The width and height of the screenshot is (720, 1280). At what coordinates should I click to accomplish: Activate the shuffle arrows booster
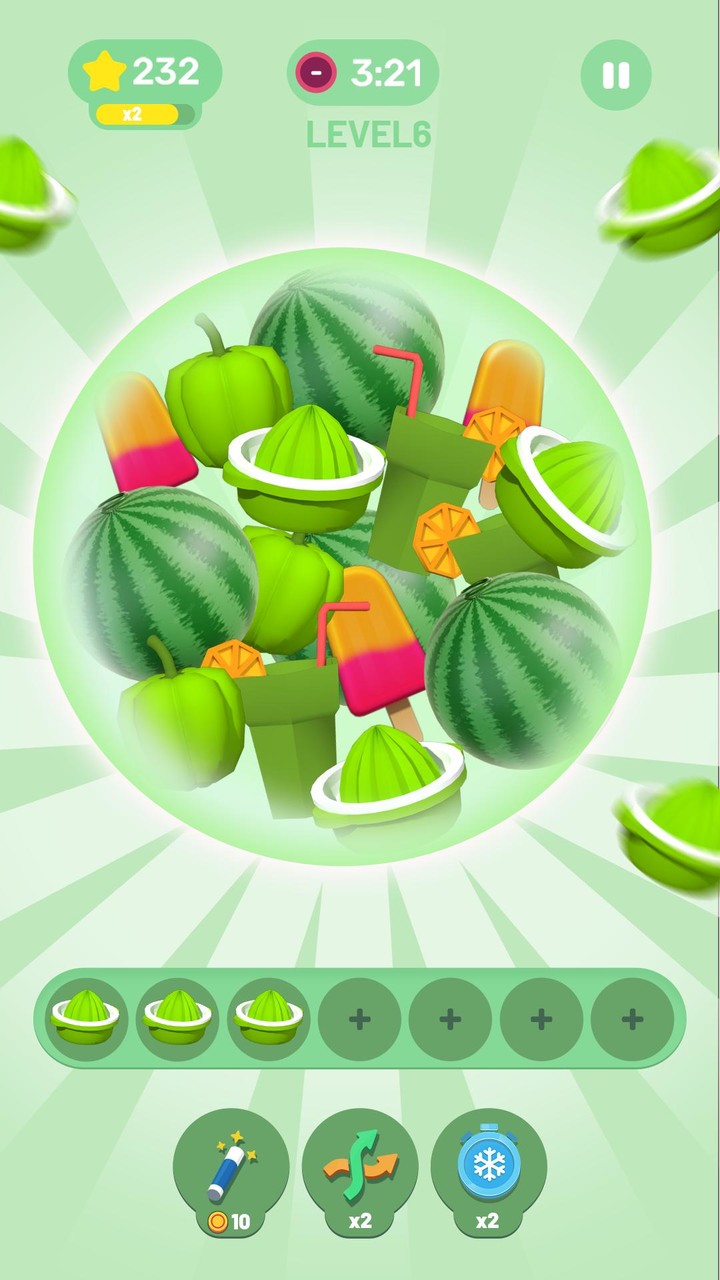pyautogui.click(x=360, y=1166)
